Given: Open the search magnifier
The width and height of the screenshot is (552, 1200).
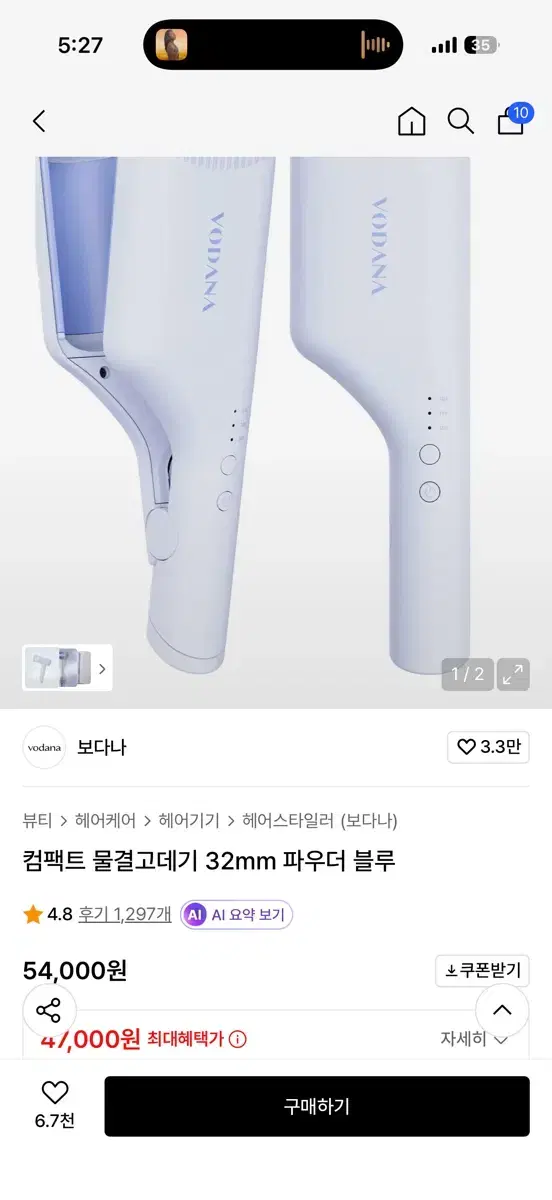Looking at the screenshot, I should click(460, 121).
